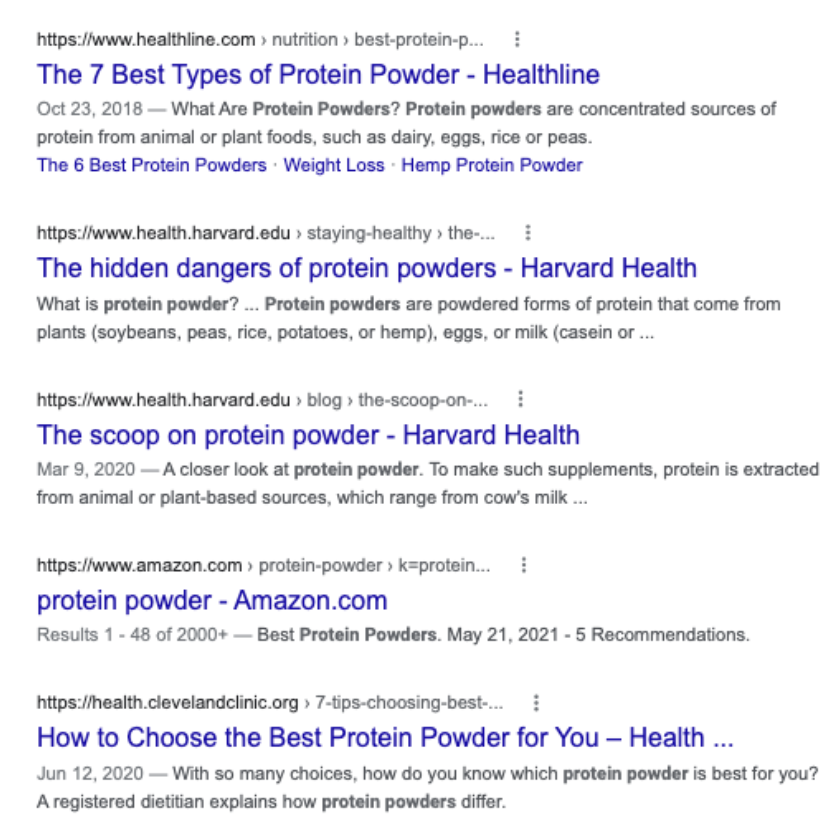Open options menu for the Healthline result
This screenshot has width=836, height=836.
pyautogui.click(x=516, y=40)
